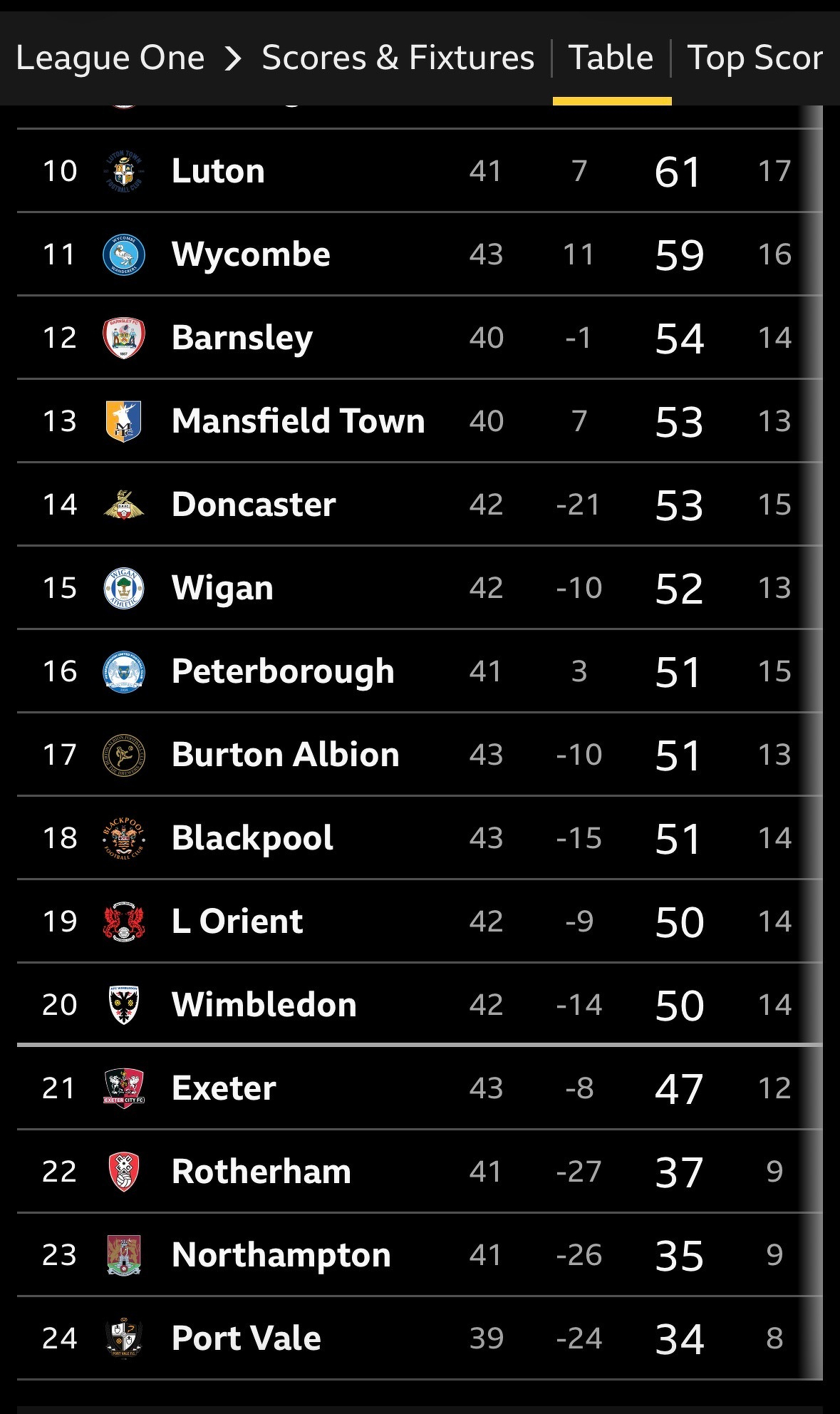
Task: Open Rotherham's team page
Action: point(261,1172)
